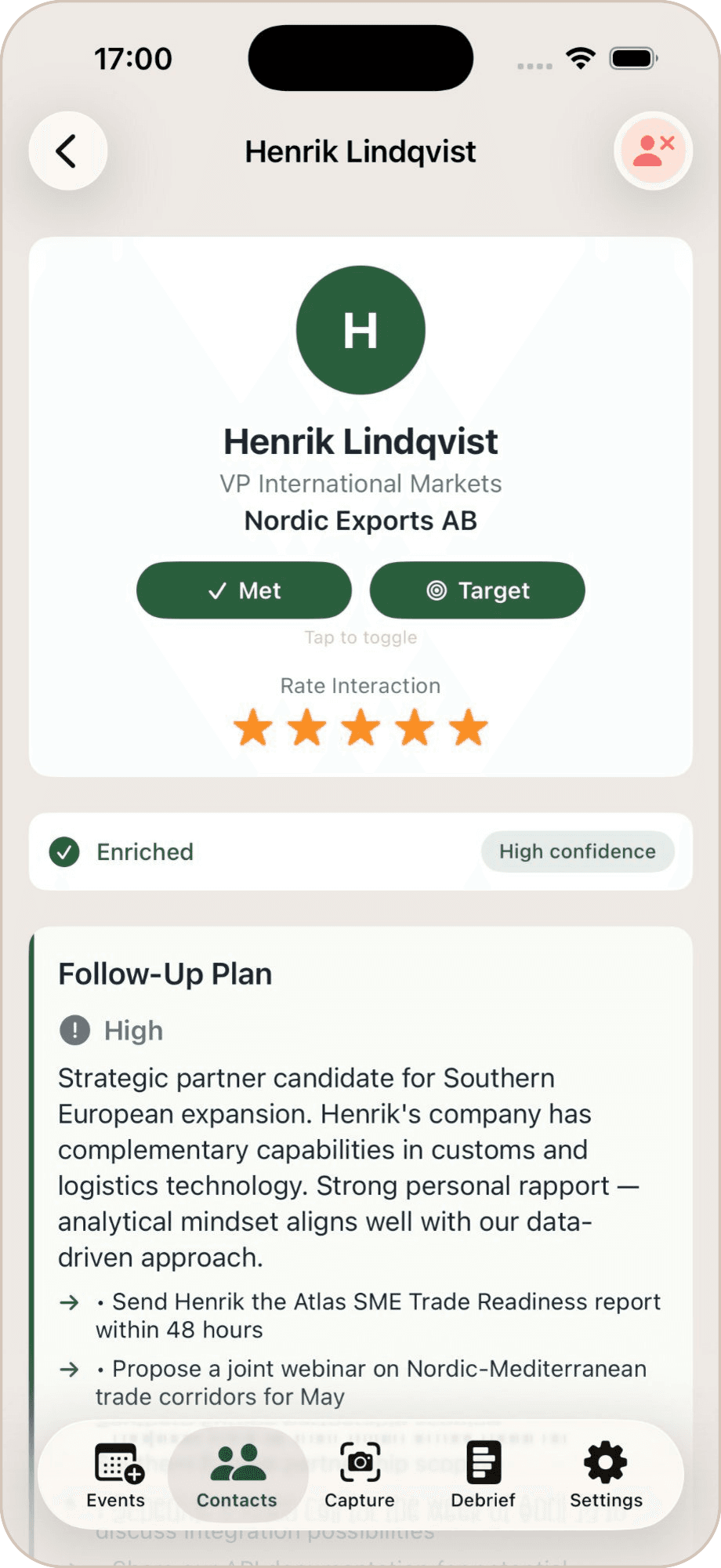Open the Settings gear icon
The height and width of the screenshot is (1568, 721).
point(604,1461)
